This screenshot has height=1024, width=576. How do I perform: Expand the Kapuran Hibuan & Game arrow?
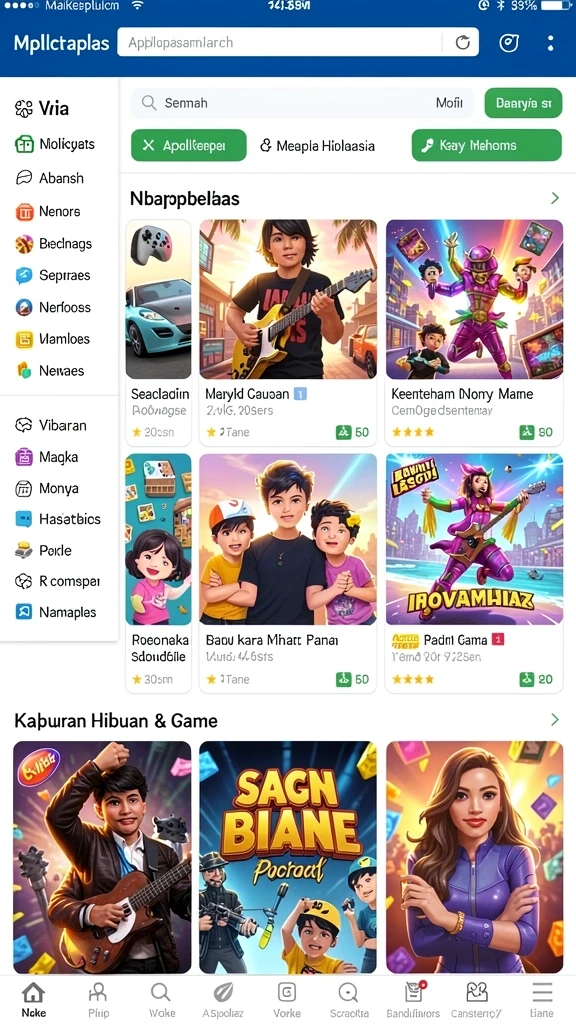[x=555, y=720]
